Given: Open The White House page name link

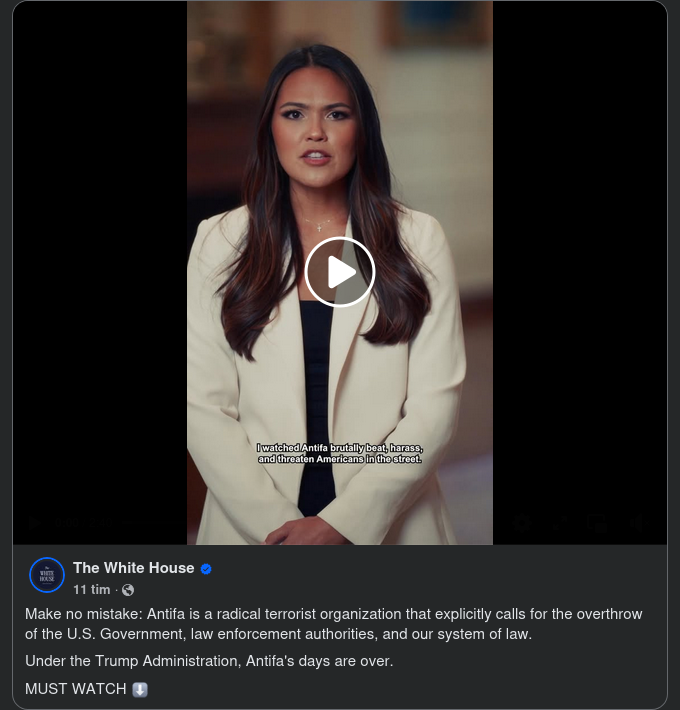Looking at the screenshot, I should pyautogui.click(x=134, y=568).
